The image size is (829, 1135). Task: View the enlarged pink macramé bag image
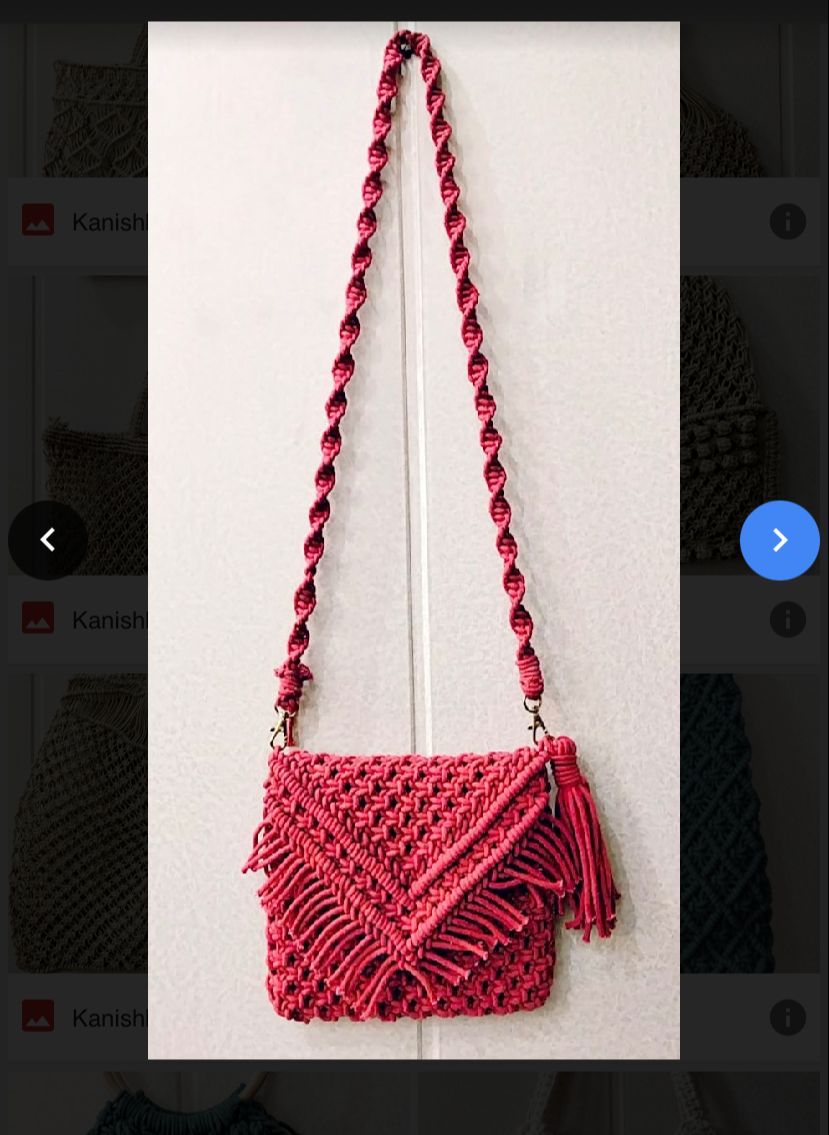coord(413,540)
